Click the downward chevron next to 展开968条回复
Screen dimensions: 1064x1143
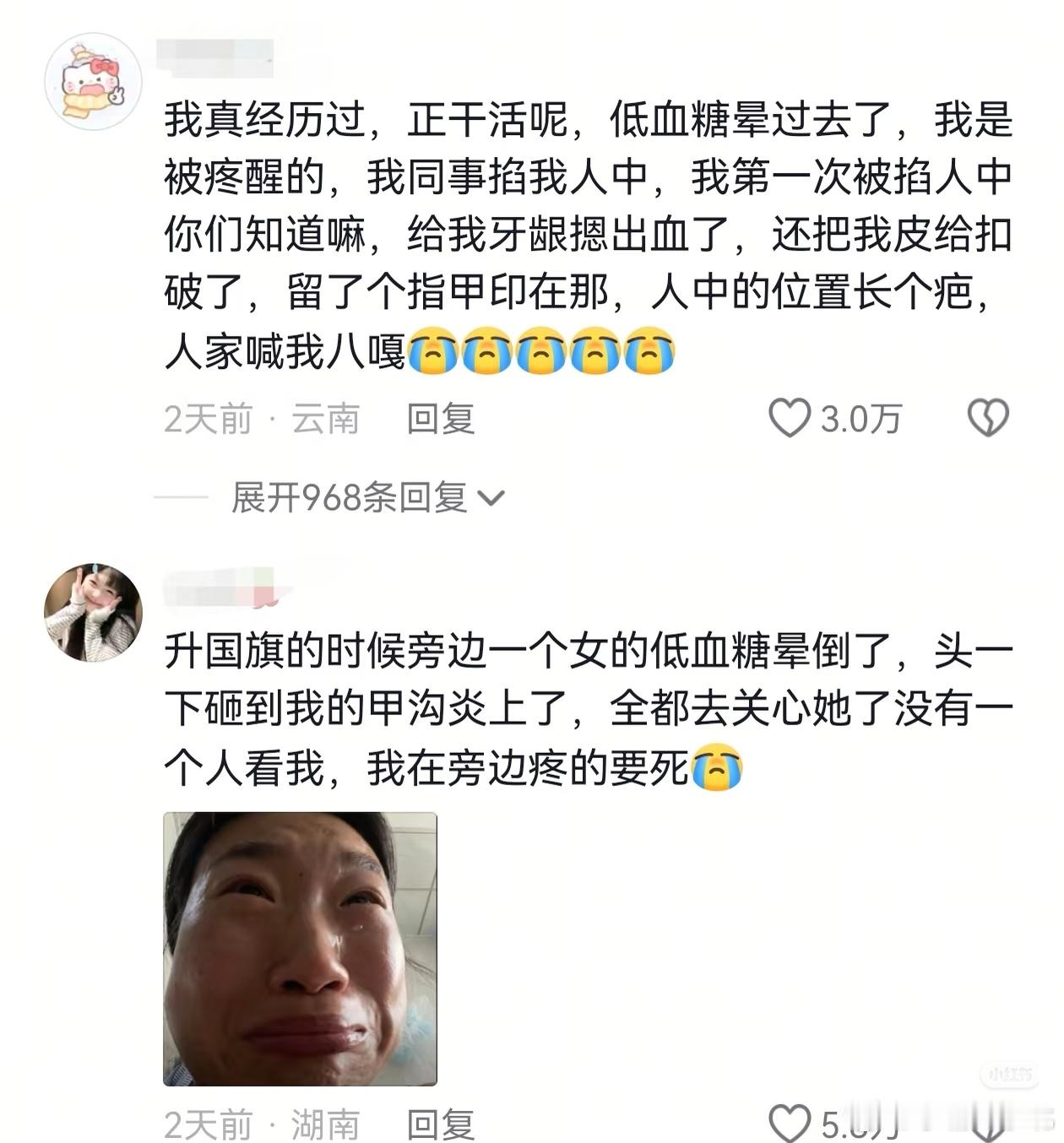(494, 499)
